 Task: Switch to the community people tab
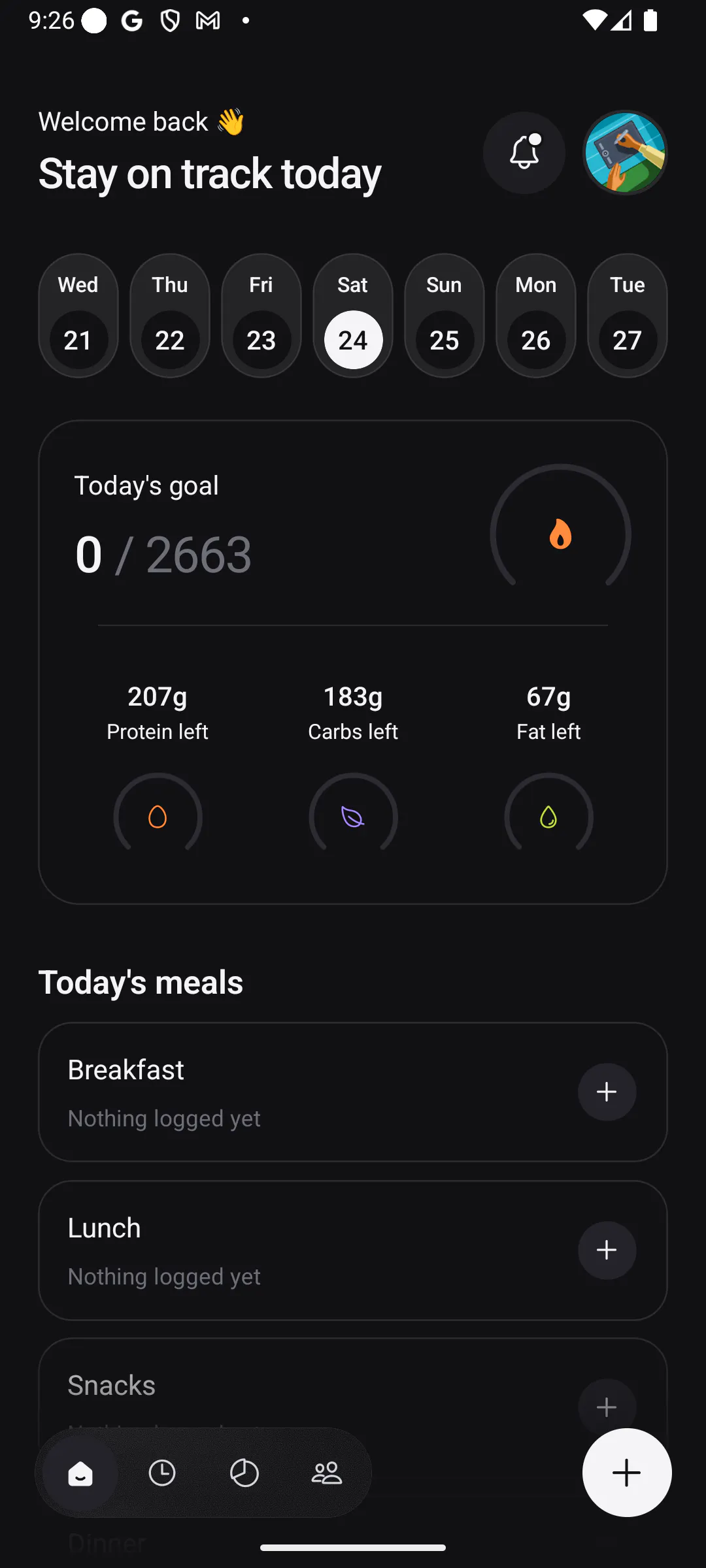coord(327,1473)
